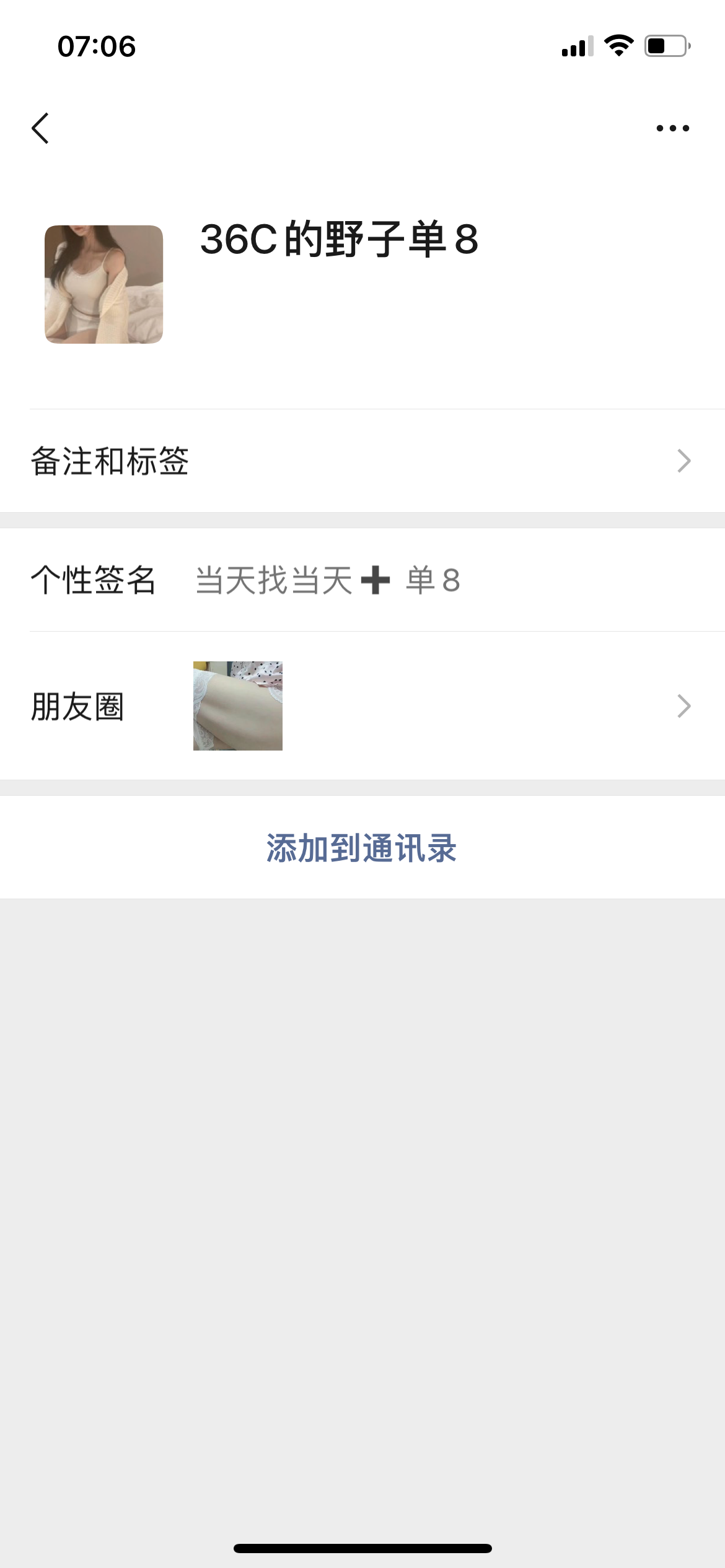This screenshot has height=1568, width=725.
Task: Tap the 朋友圈 label text
Action: click(77, 705)
